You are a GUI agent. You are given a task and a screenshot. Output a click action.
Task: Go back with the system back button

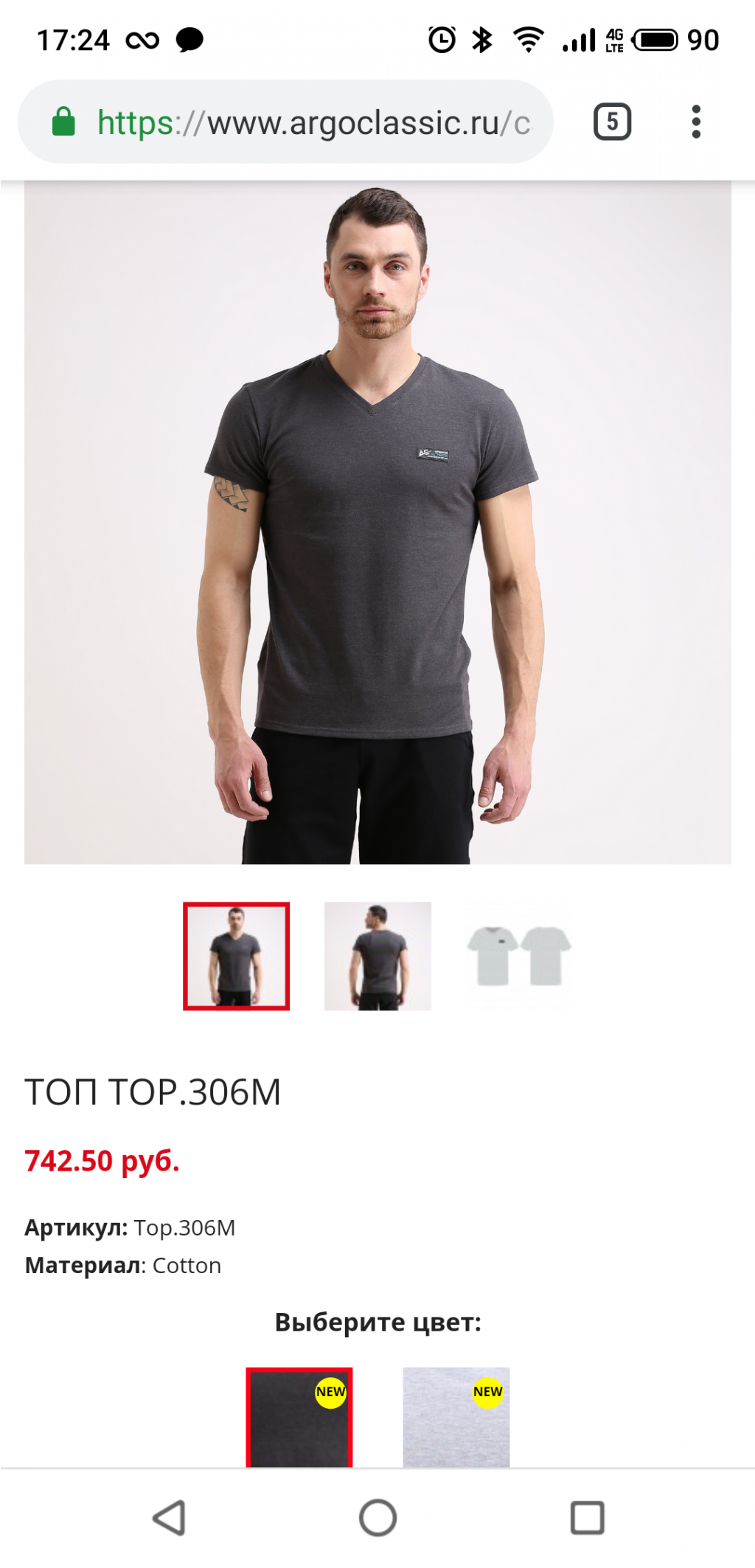coord(169,1518)
